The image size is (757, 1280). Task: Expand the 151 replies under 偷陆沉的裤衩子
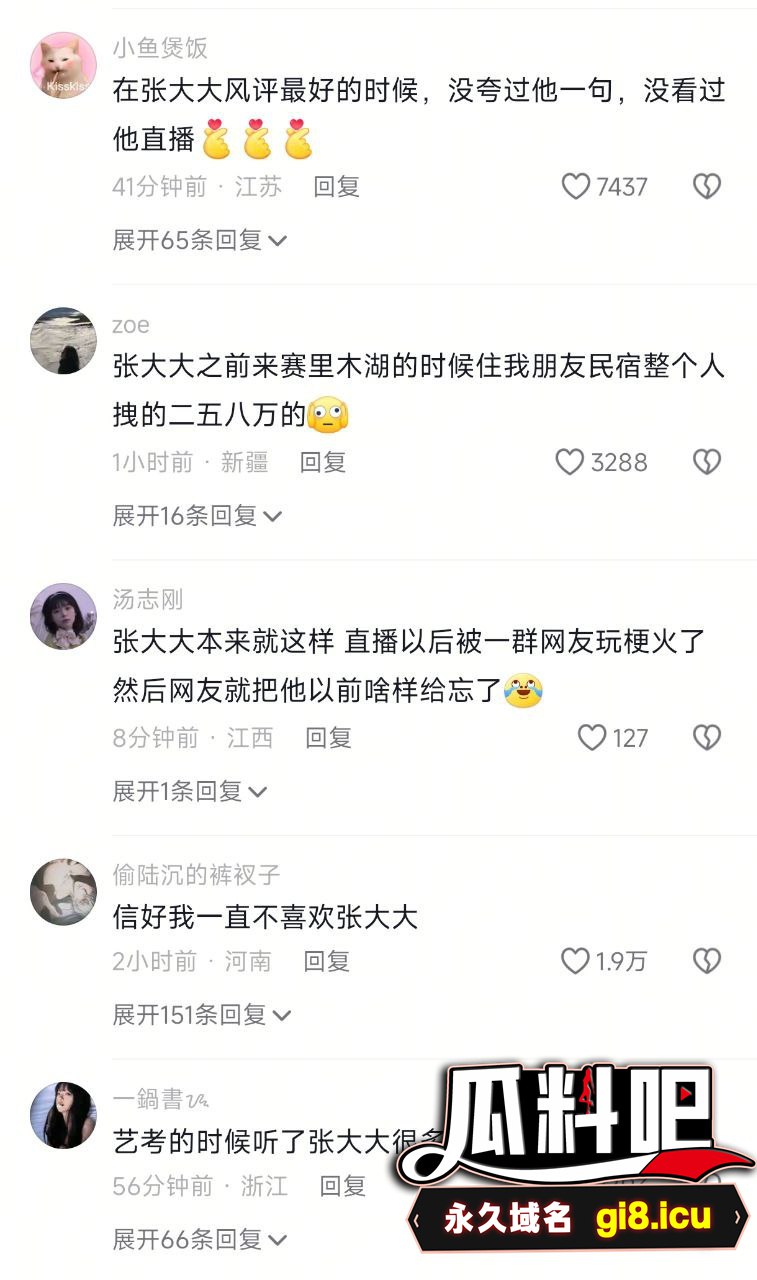tap(201, 1015)
